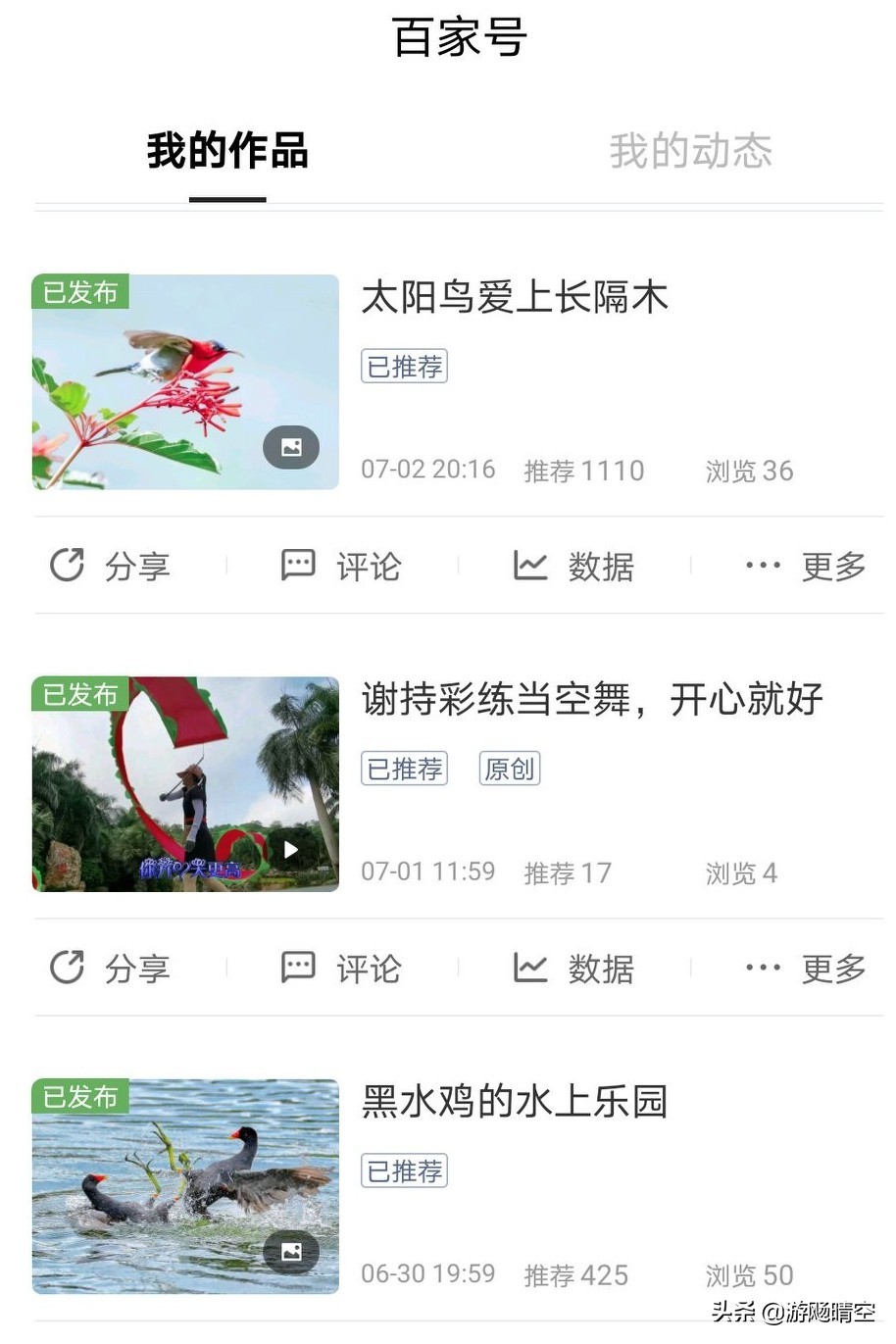
Task: Open comments on the 太阳鸟爱上长隔木 post
Action: 340,566
